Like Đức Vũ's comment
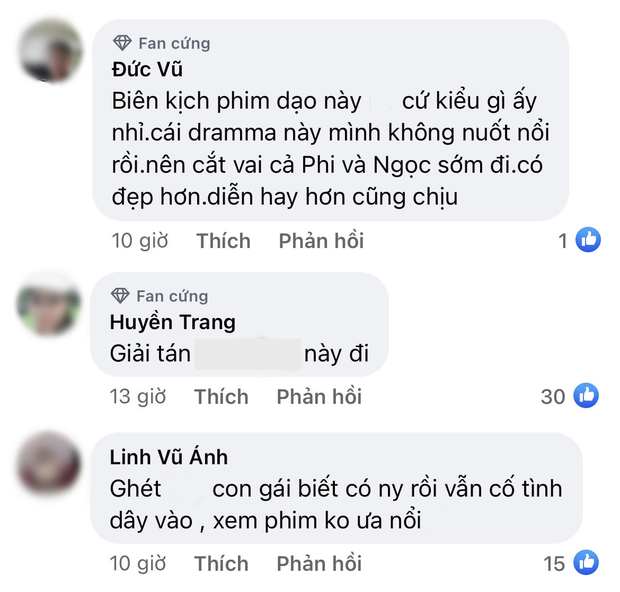 point(224,241)
